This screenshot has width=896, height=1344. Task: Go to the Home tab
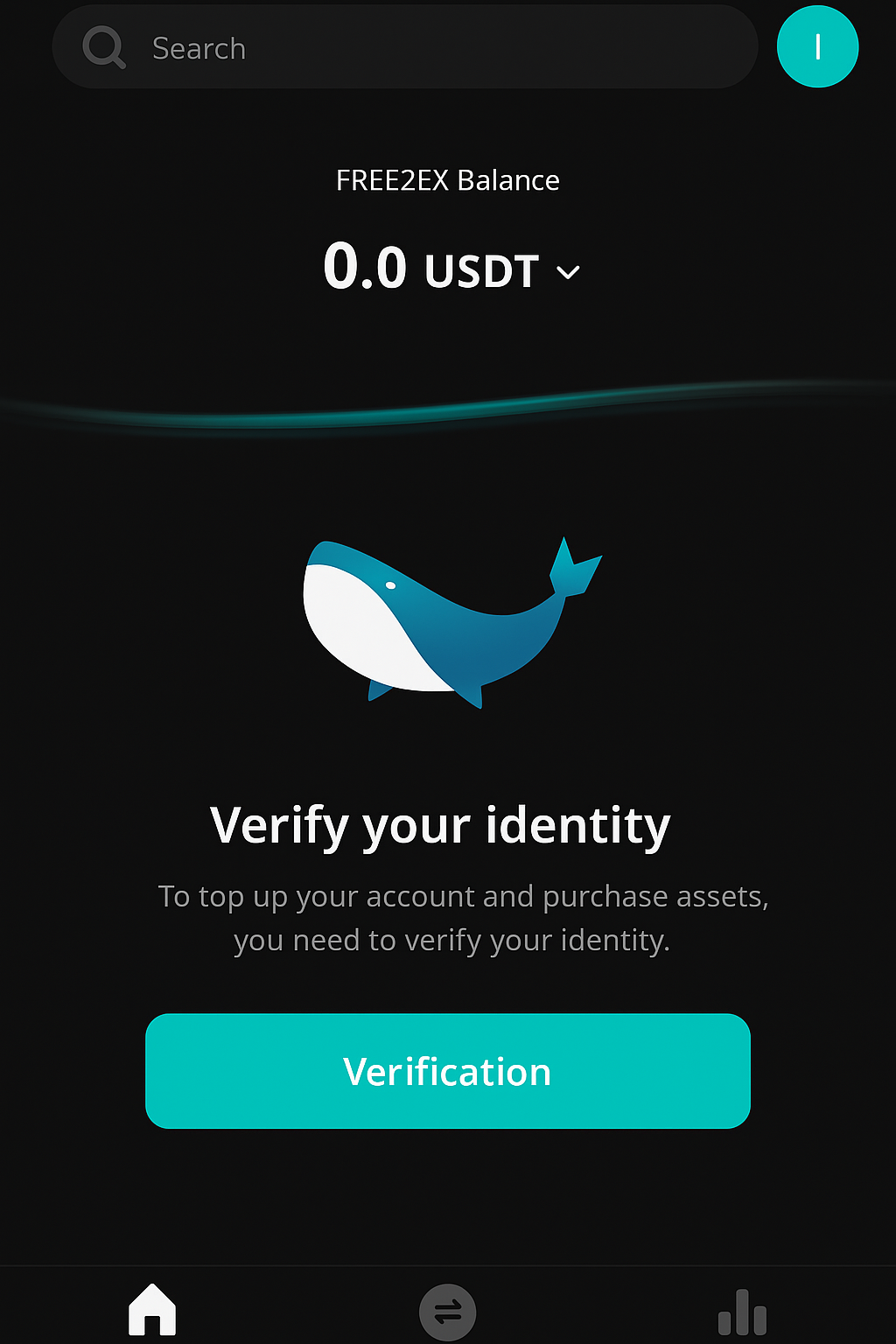coord(152,1310)
